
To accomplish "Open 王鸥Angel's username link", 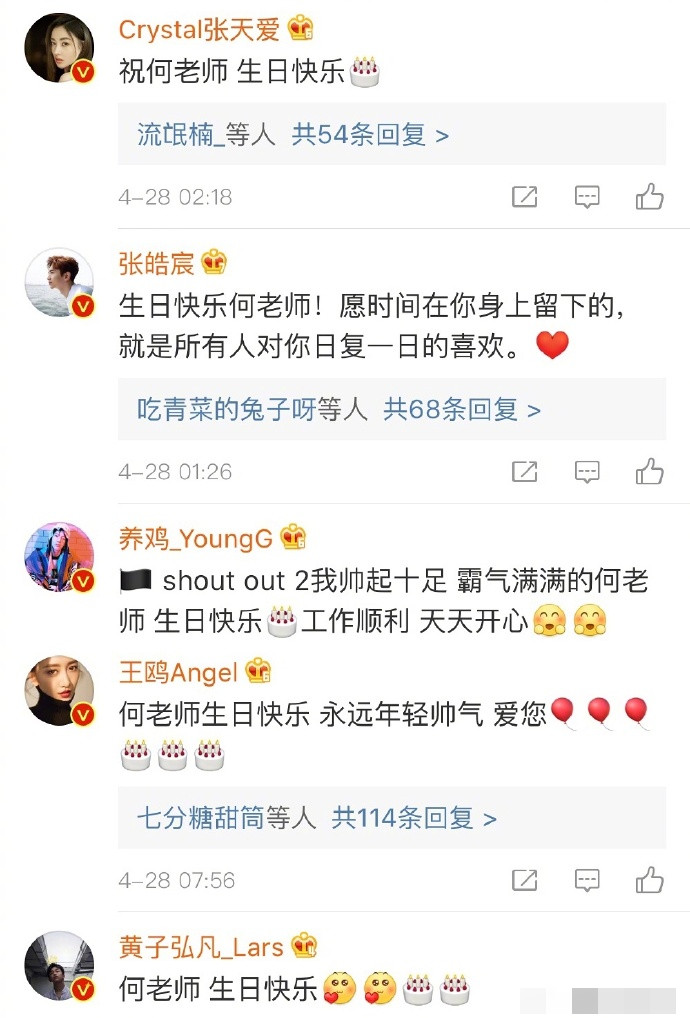I will [x=178, y=672].
